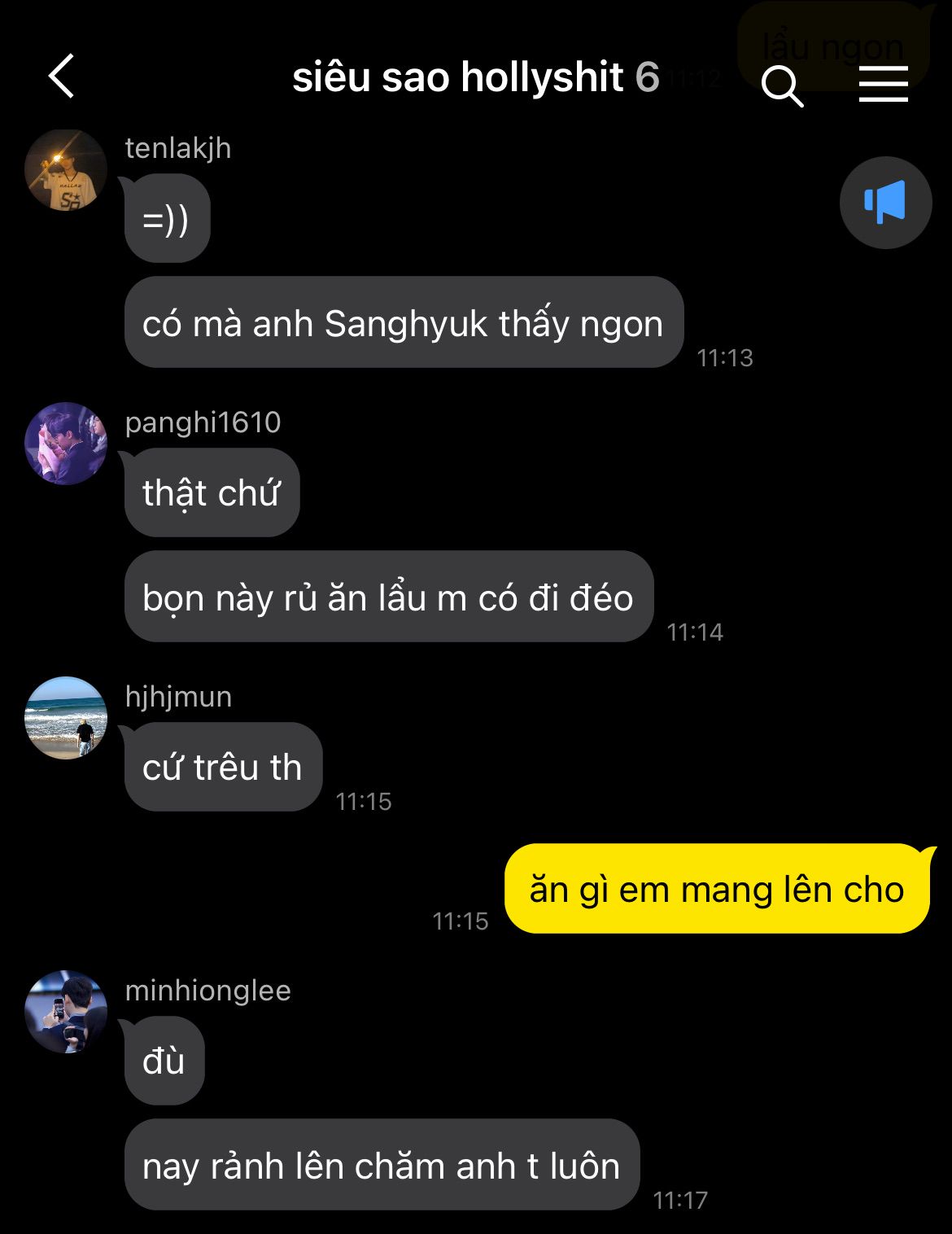Screen dimensions: 952x1234
Task: Open minhionglee's profile avatar
Action: coord(66,1012)
